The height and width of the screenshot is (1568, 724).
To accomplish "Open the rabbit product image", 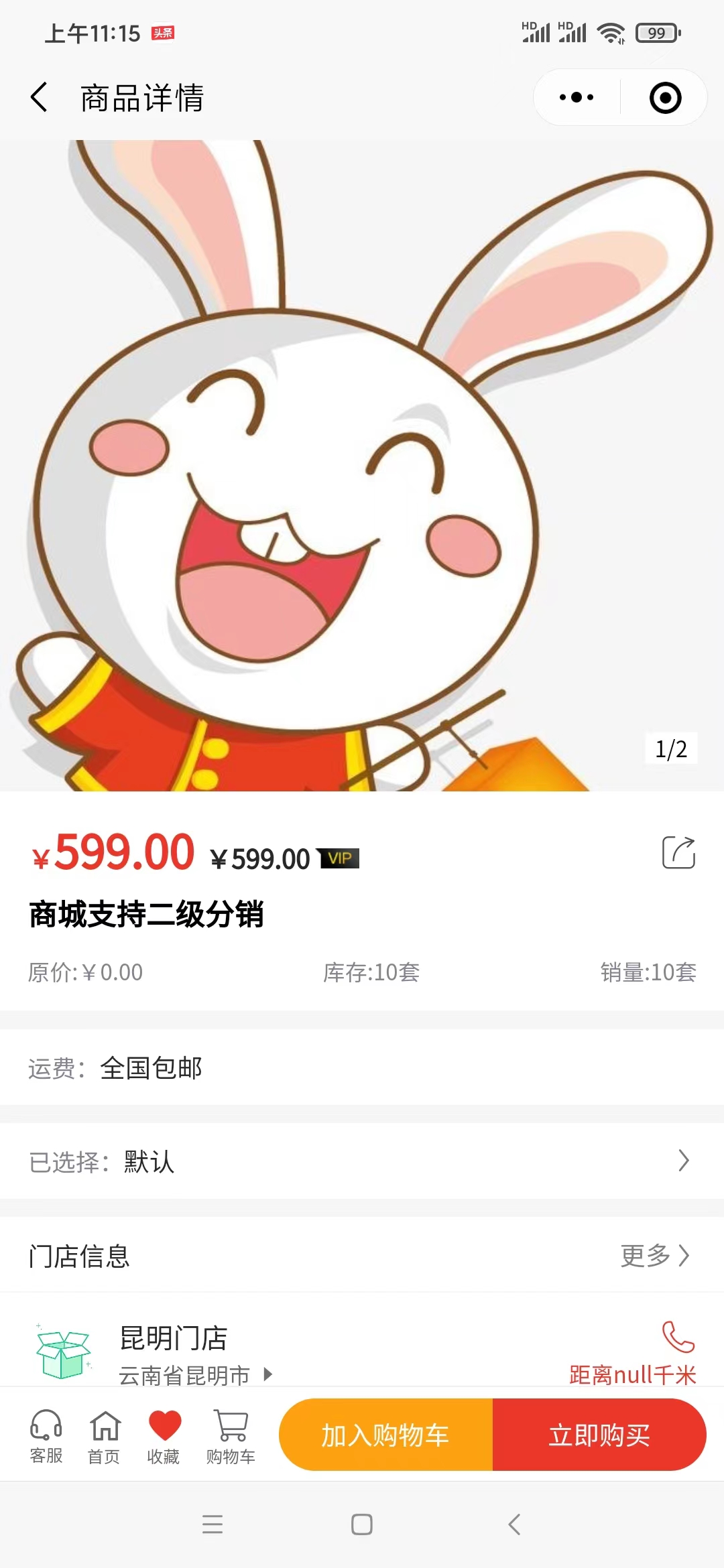I will [362, 465].
